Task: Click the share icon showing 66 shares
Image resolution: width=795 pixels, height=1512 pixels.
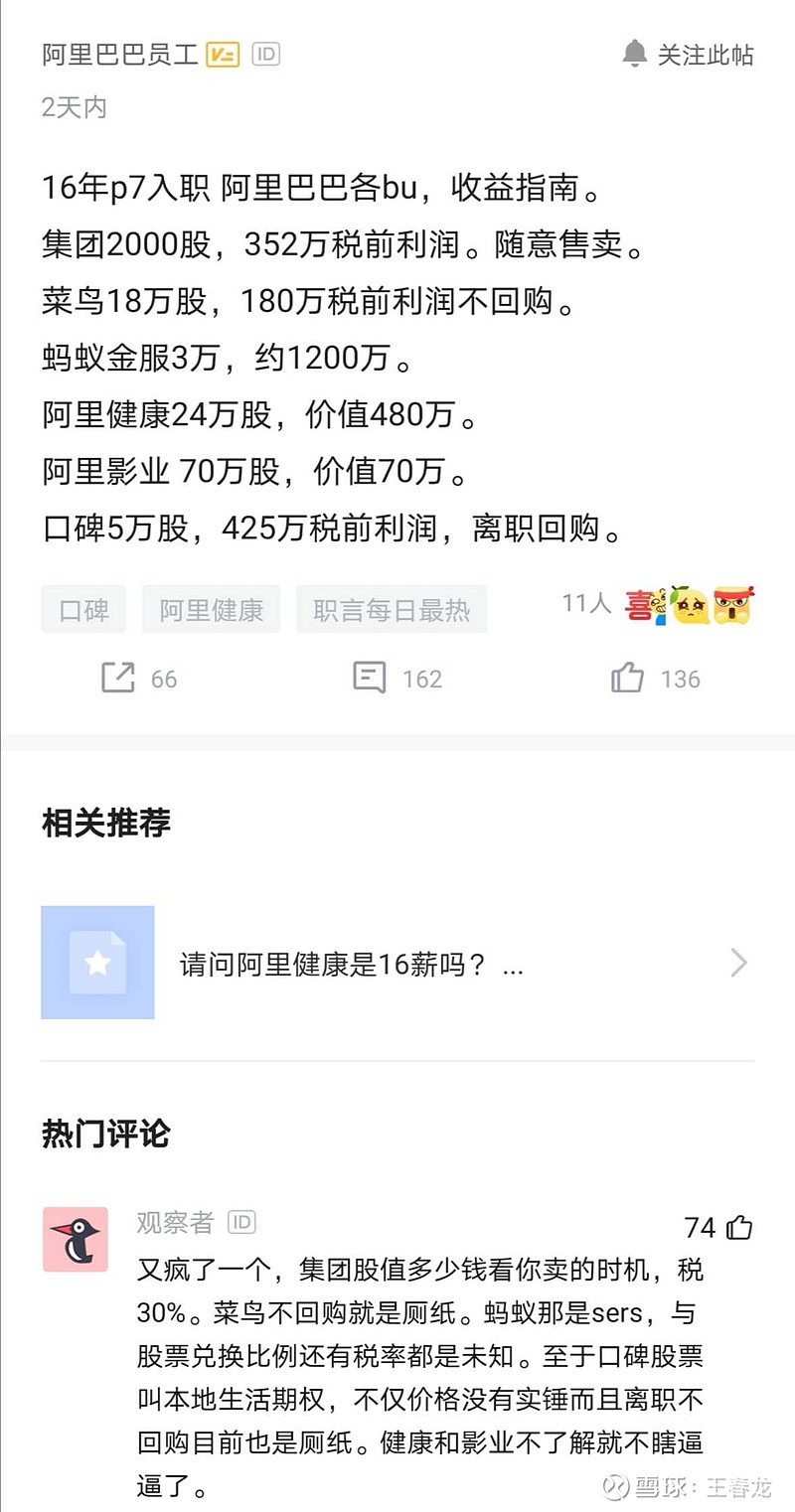Action: pyautogui.click(x=119, y=678)
